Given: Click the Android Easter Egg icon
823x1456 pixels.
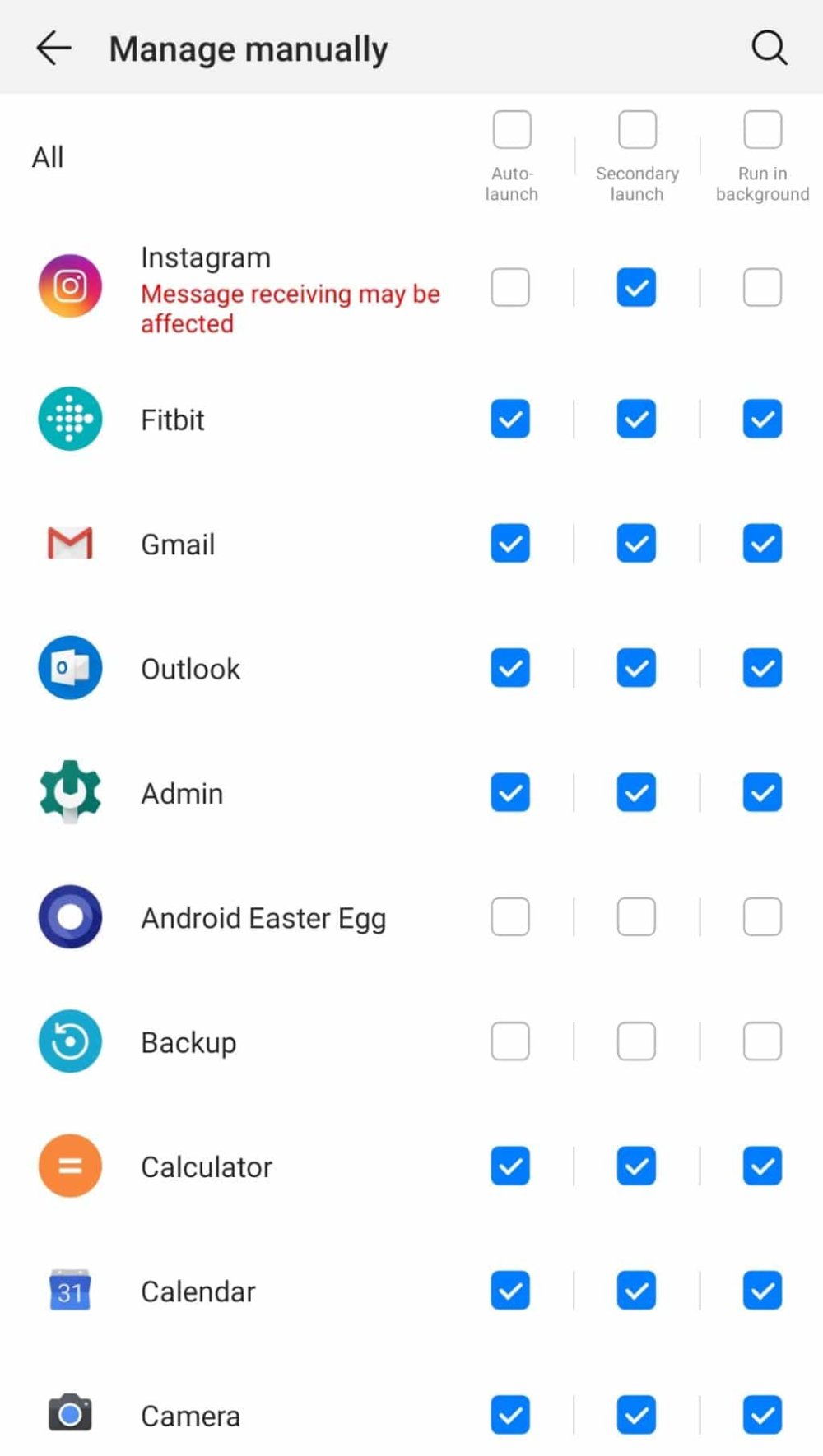Looking at the screenshot, I should click(70, 917).
